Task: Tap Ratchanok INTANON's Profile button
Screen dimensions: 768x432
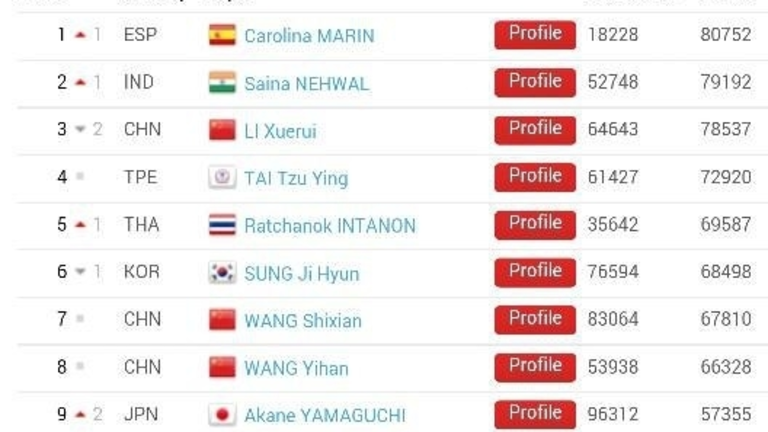Action: (534, 225)
